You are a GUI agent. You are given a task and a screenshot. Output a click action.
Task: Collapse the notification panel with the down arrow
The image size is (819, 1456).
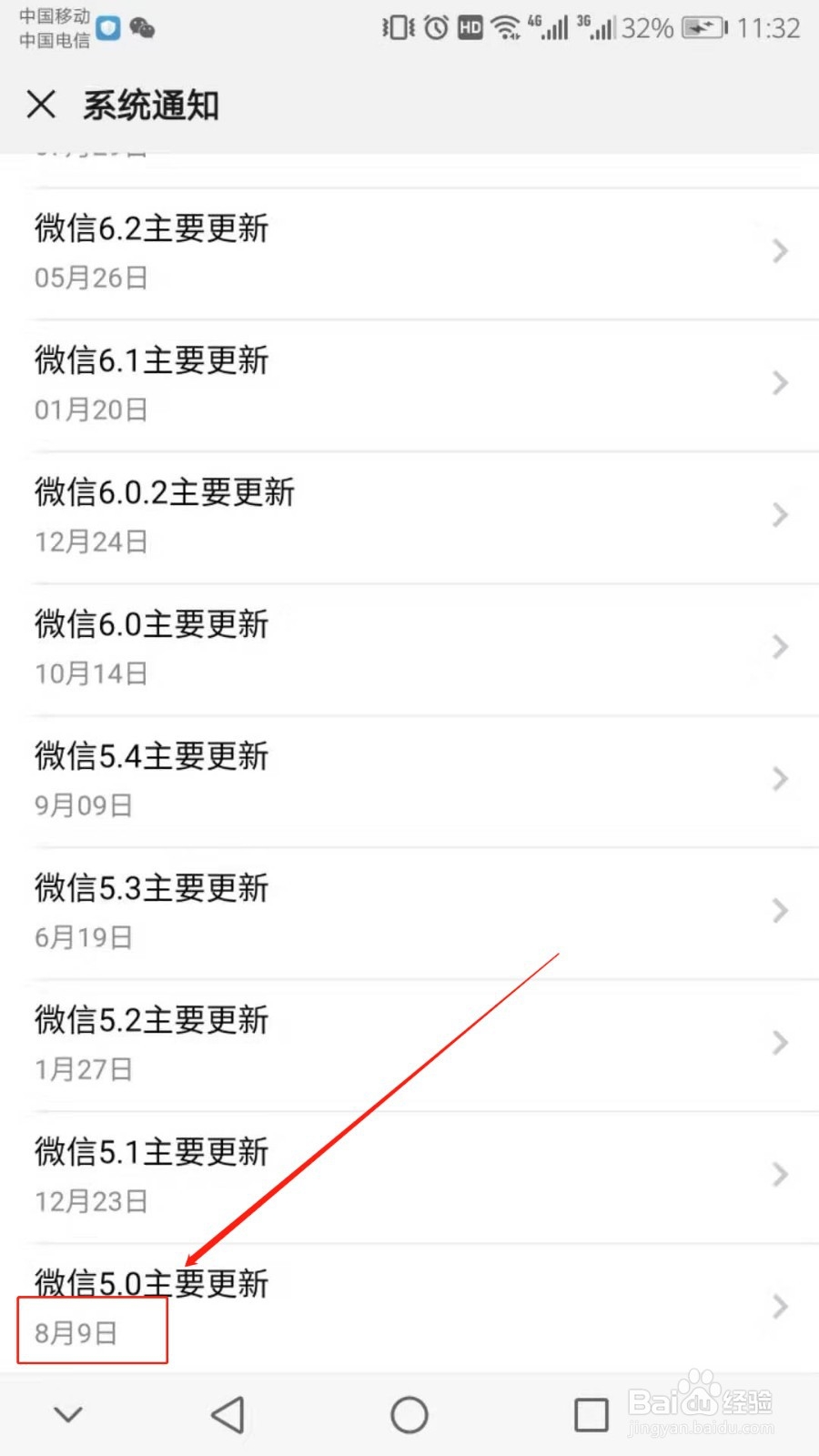68,1414
